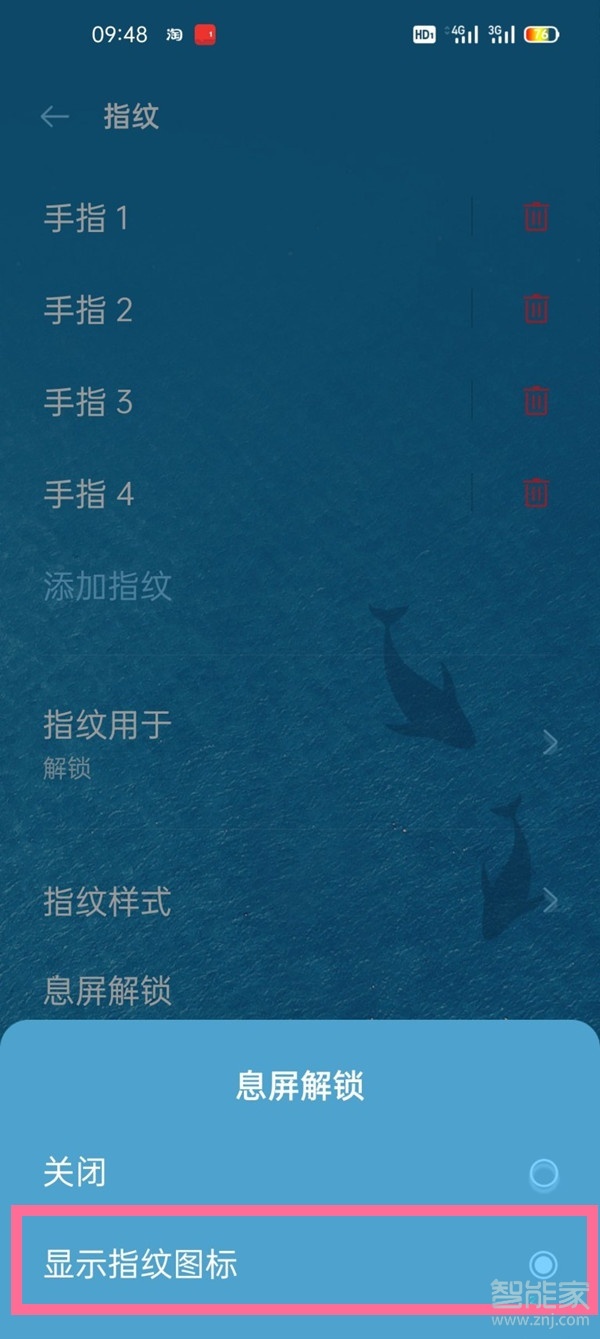Go back from the 指纹 page
Screen dimensions: 600x1339
point(55,117)
